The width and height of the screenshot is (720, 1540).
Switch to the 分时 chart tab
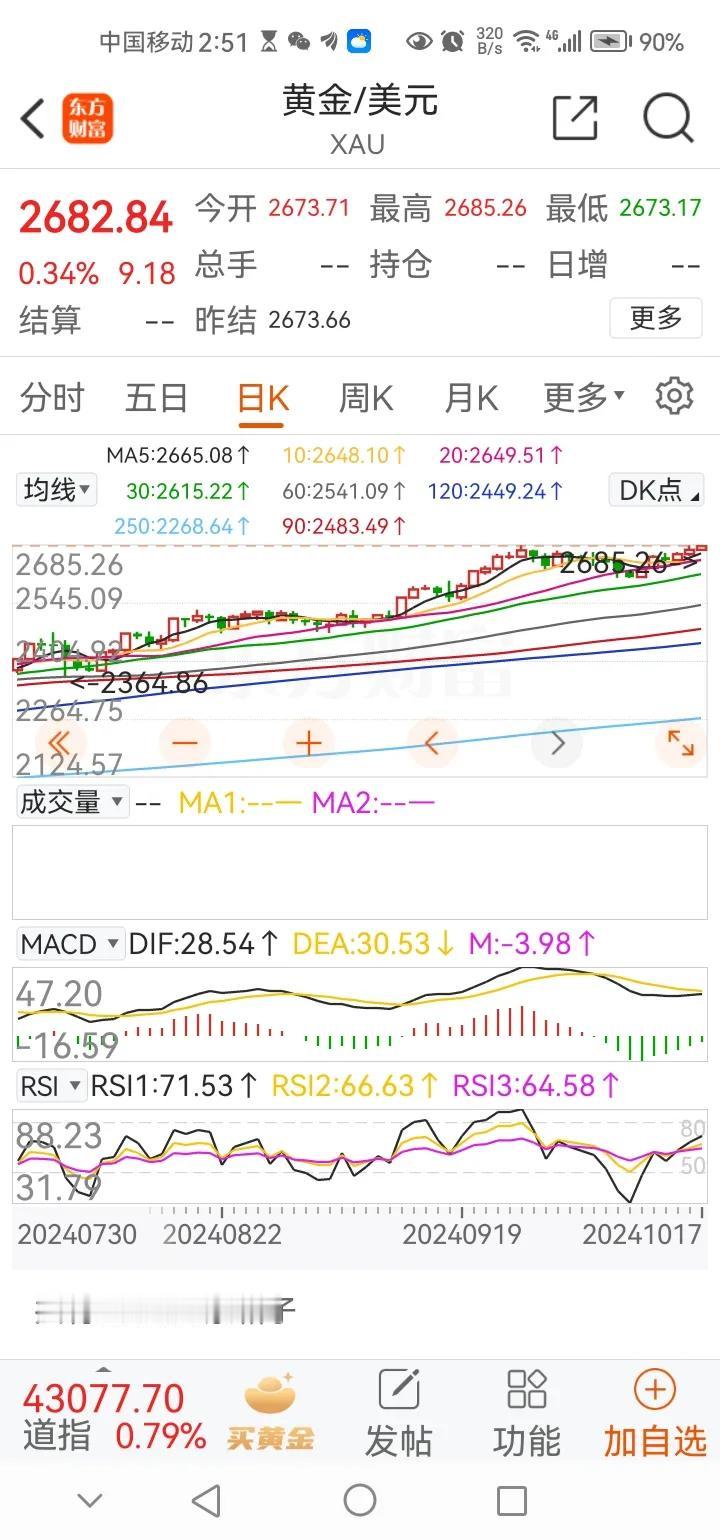click(52, 398)
